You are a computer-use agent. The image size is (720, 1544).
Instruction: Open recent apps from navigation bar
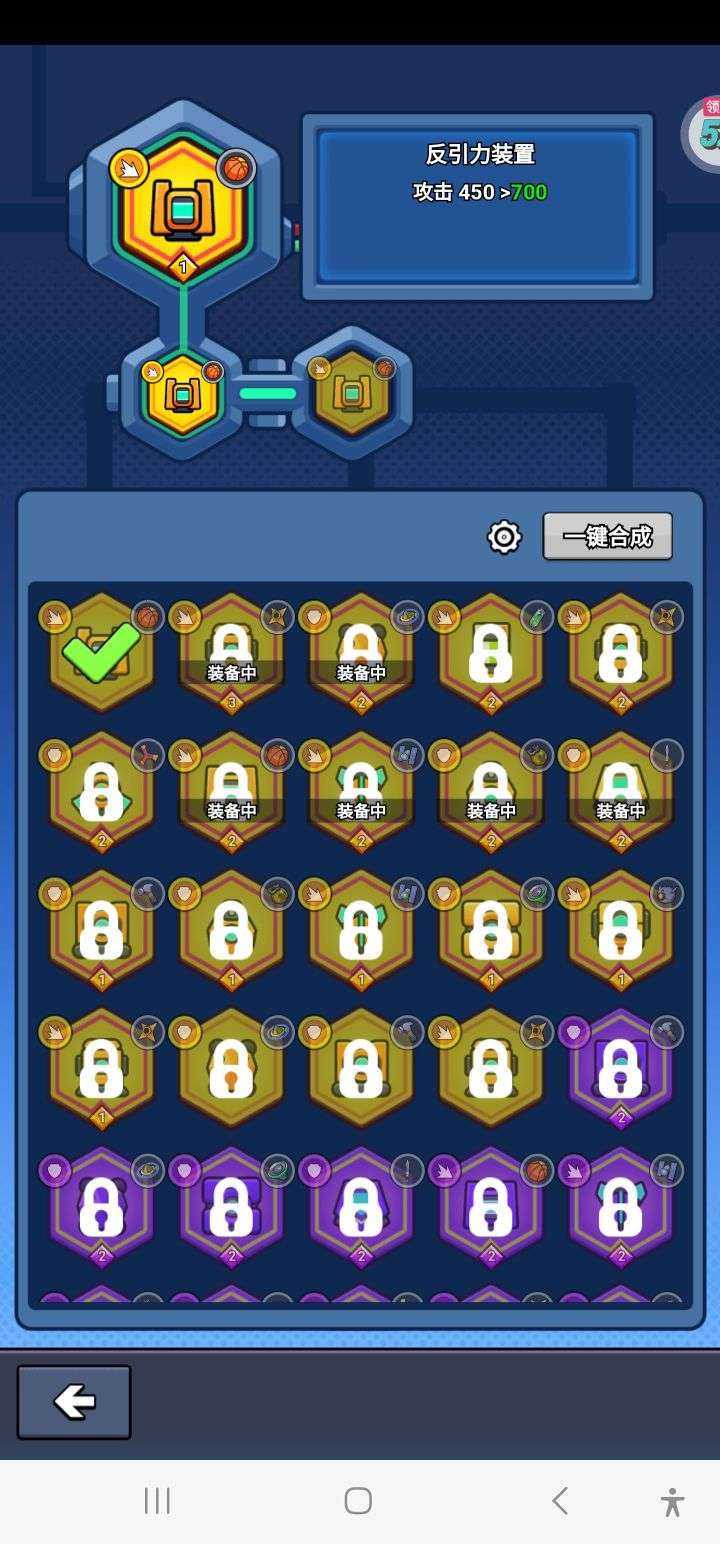[157, 1500]
